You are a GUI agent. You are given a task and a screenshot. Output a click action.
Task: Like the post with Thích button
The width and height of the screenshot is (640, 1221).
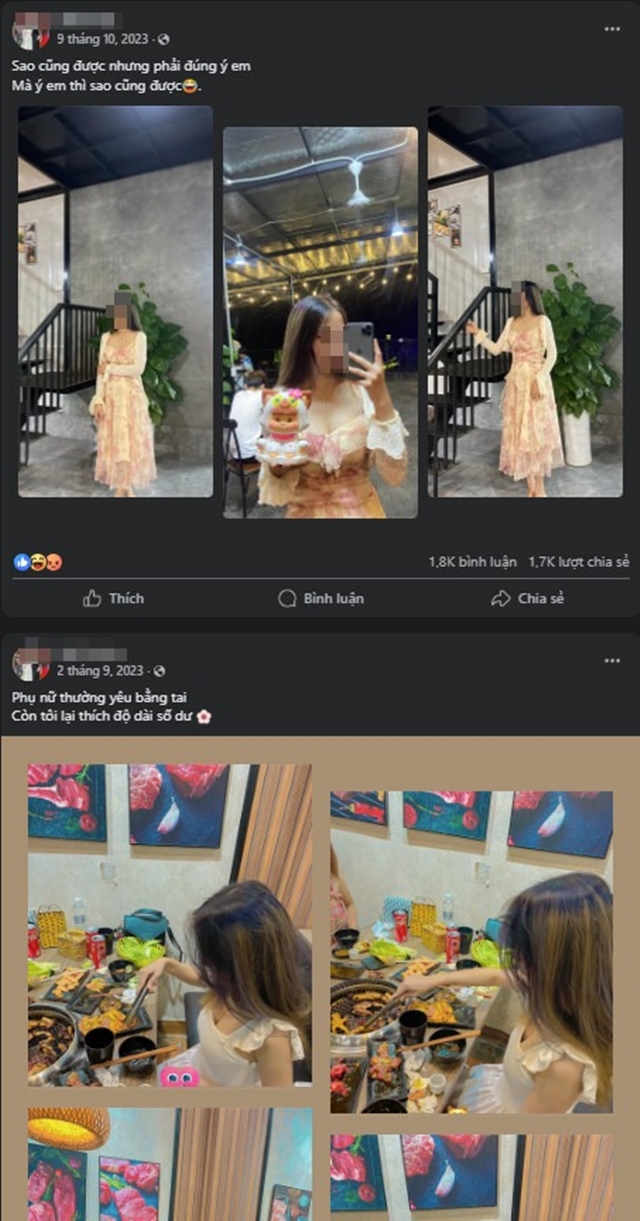[114, 598]
